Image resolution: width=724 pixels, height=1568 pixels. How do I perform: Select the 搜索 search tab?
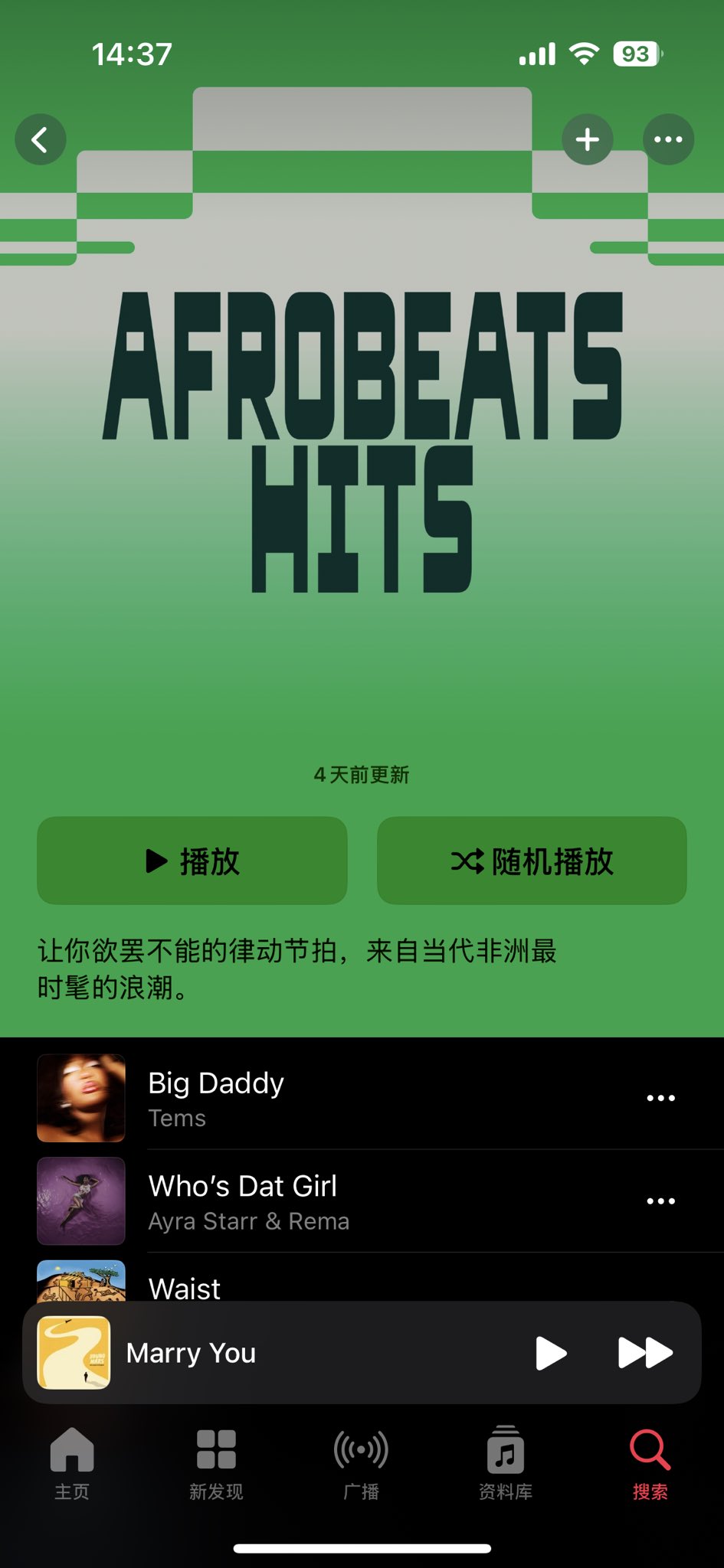click(650, 1464)
